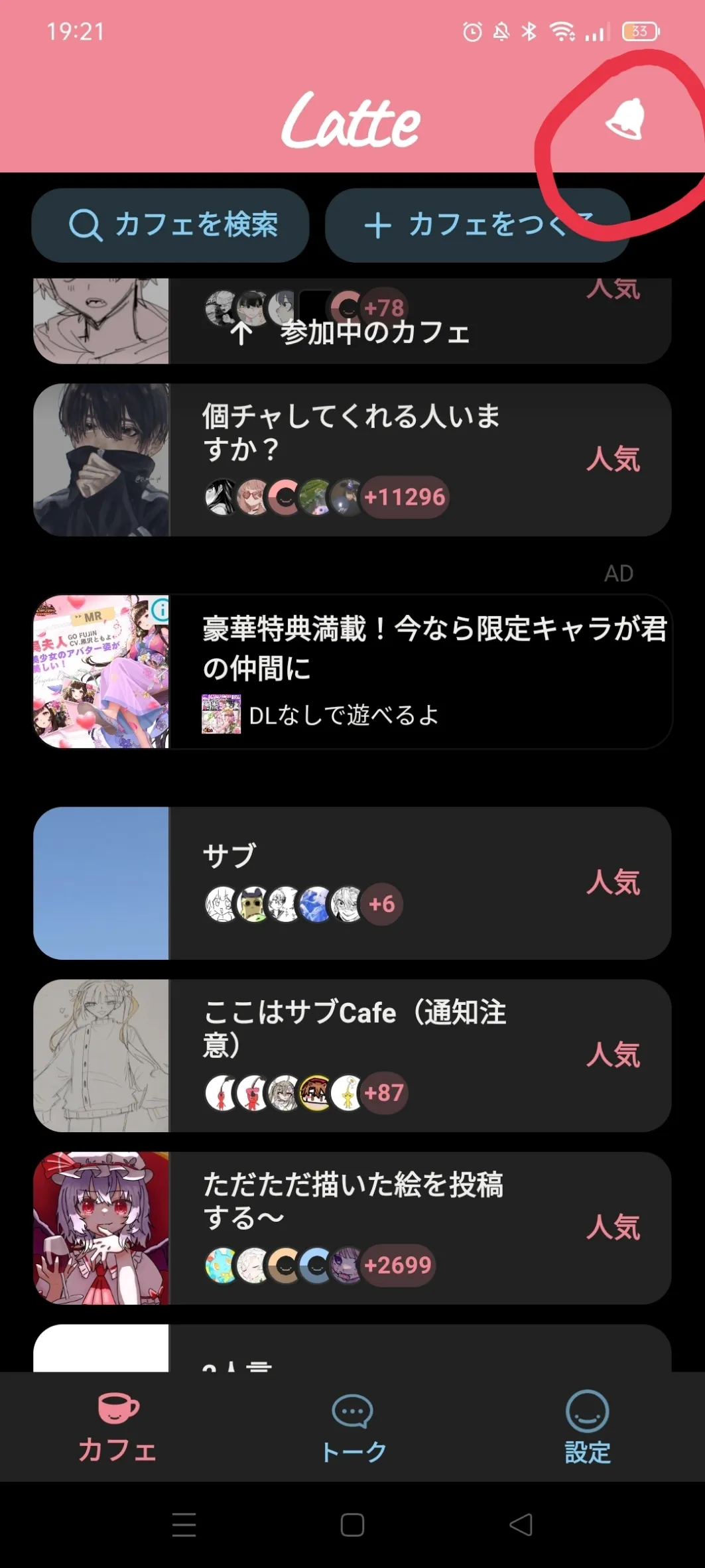Switch to the 設定 tab

[587, 1427]
